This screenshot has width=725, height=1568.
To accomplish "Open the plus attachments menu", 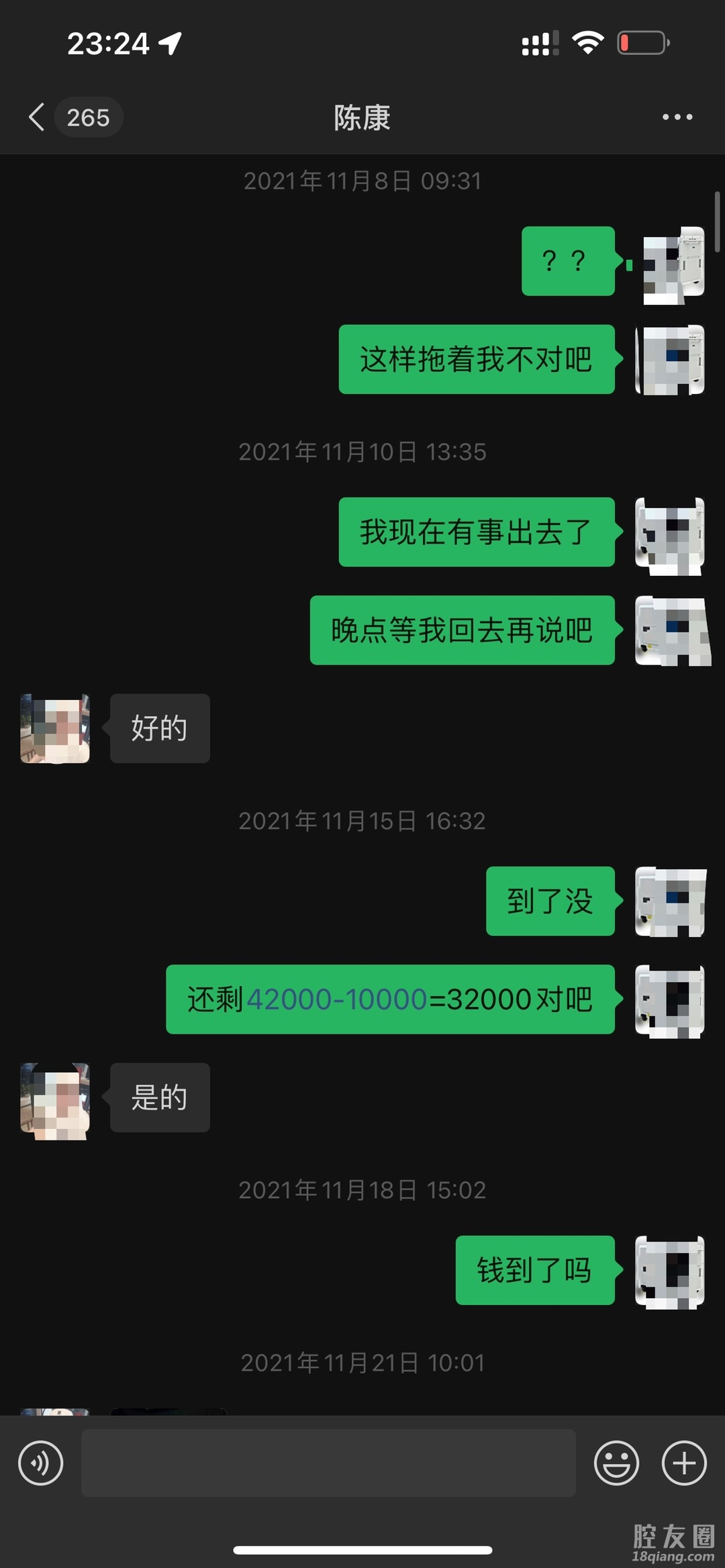I will (684, 1463).
